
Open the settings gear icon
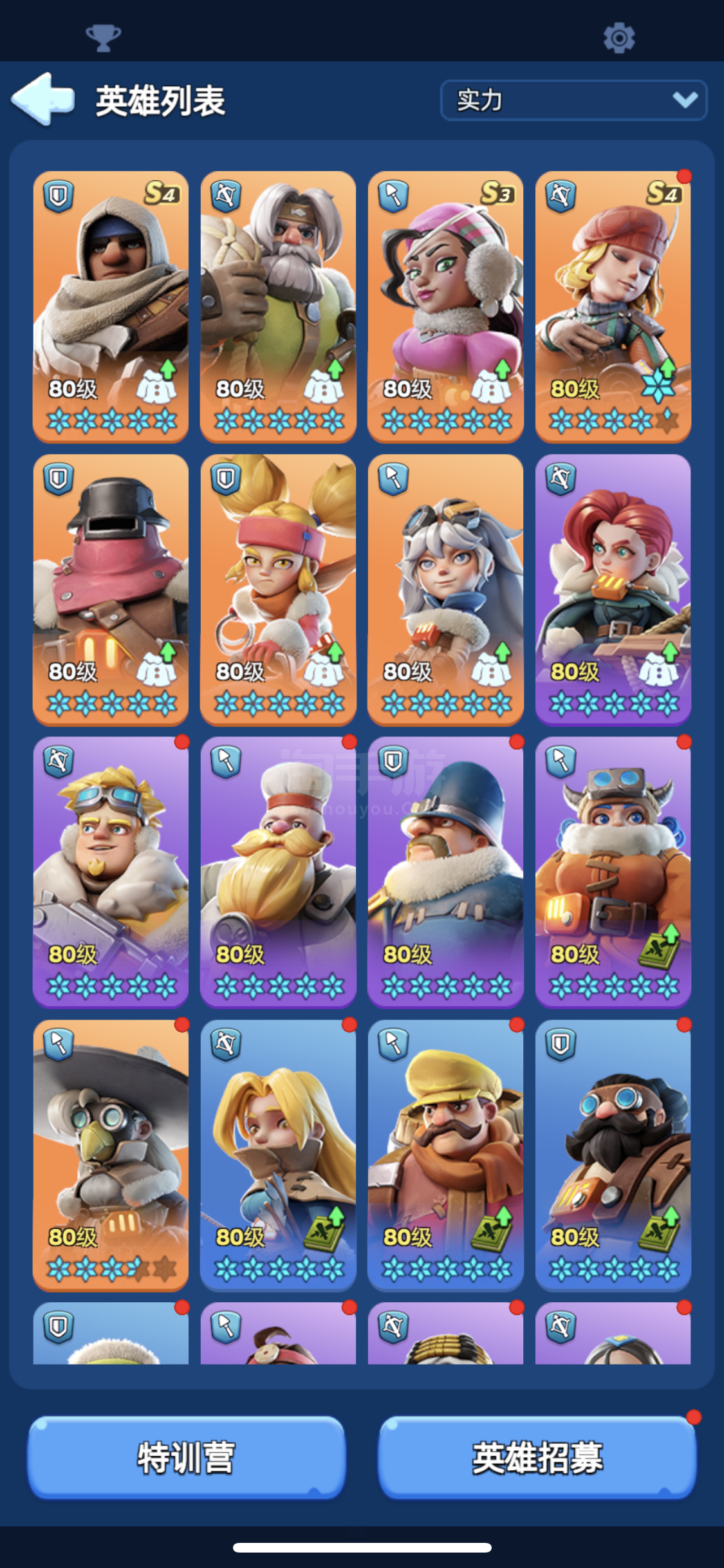click(619, 38)
